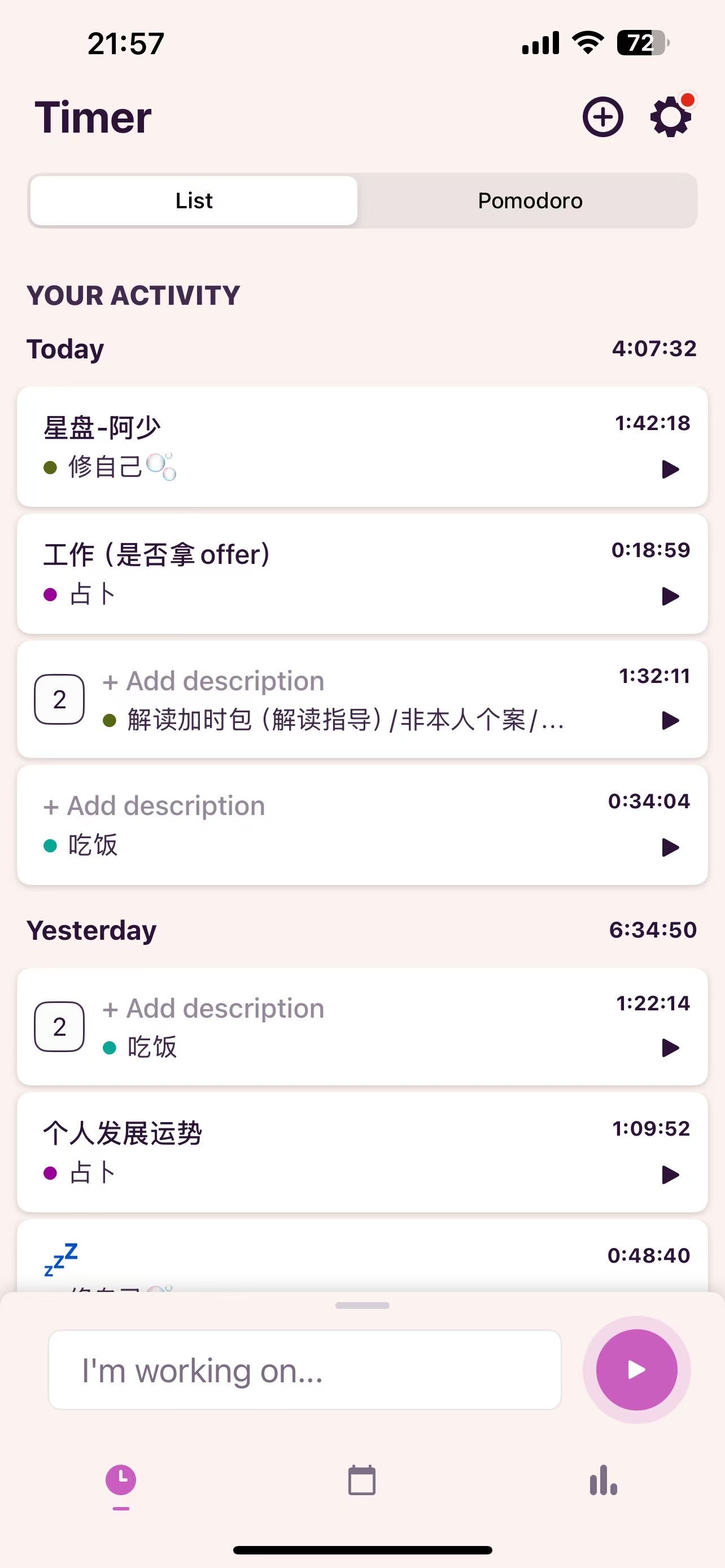Resume yesterday's 吃饭 timer
Screen dimensions: 725x1568
tap(670, 1048)
